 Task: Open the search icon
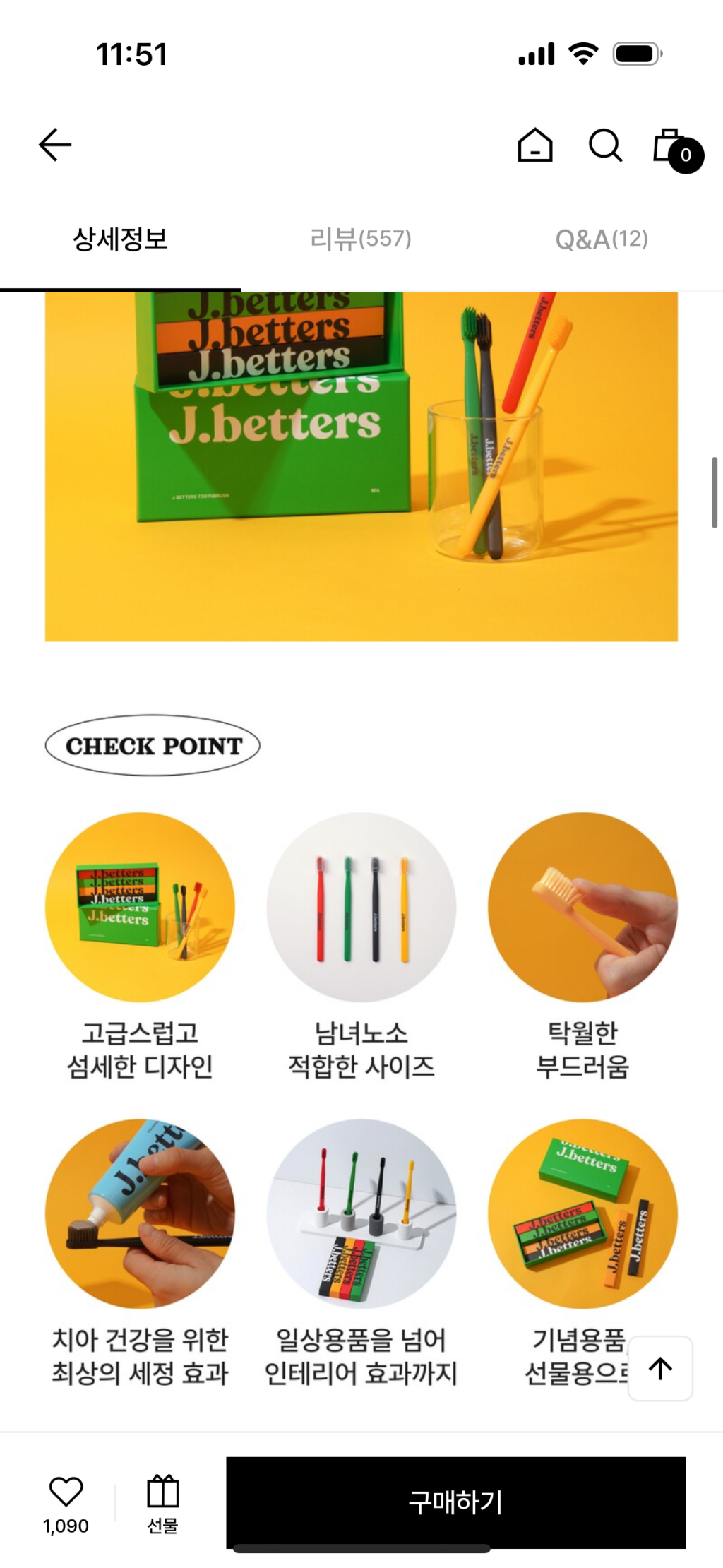coord(605,145)
